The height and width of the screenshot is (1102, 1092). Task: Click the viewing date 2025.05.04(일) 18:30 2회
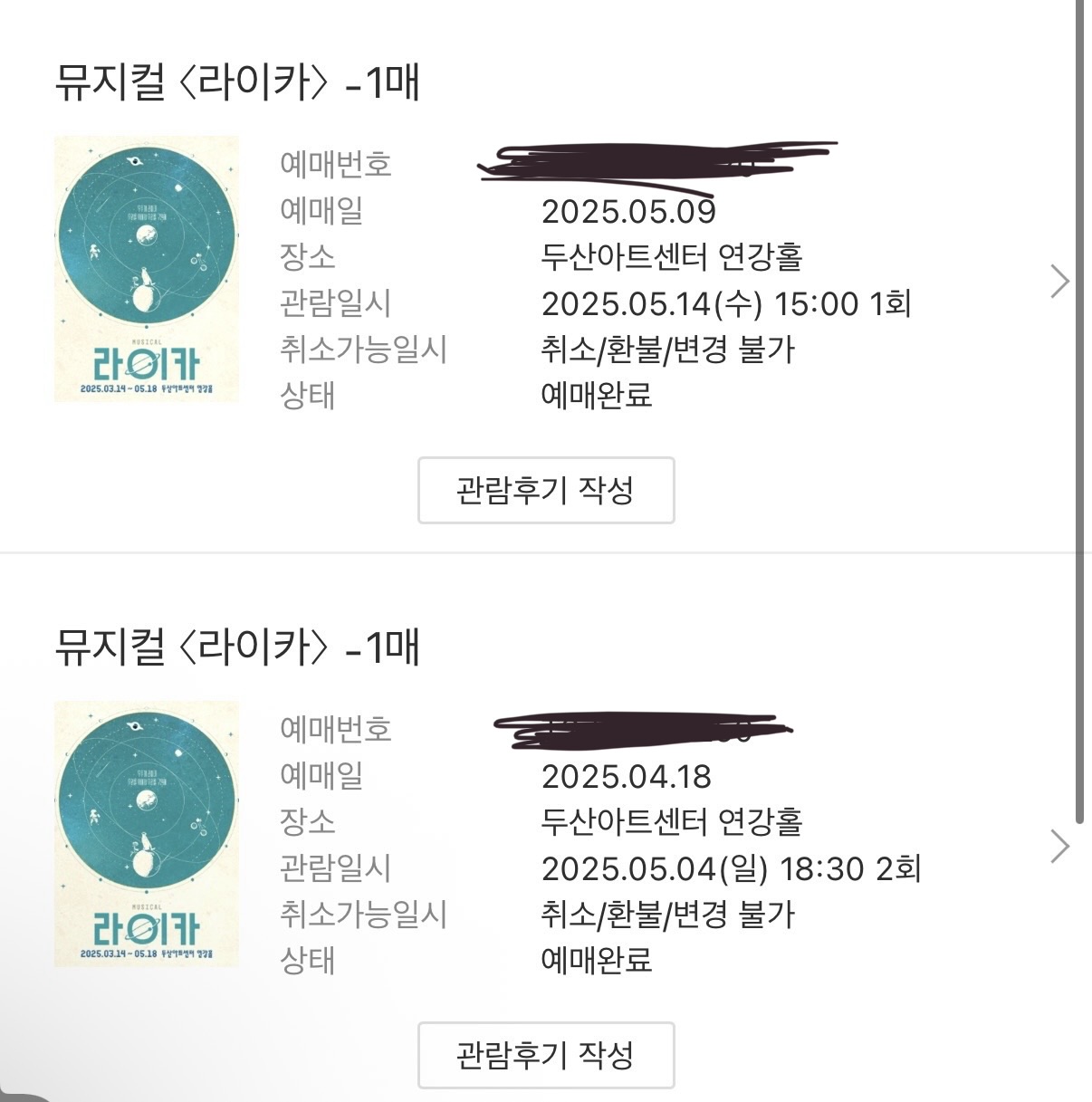732,869
